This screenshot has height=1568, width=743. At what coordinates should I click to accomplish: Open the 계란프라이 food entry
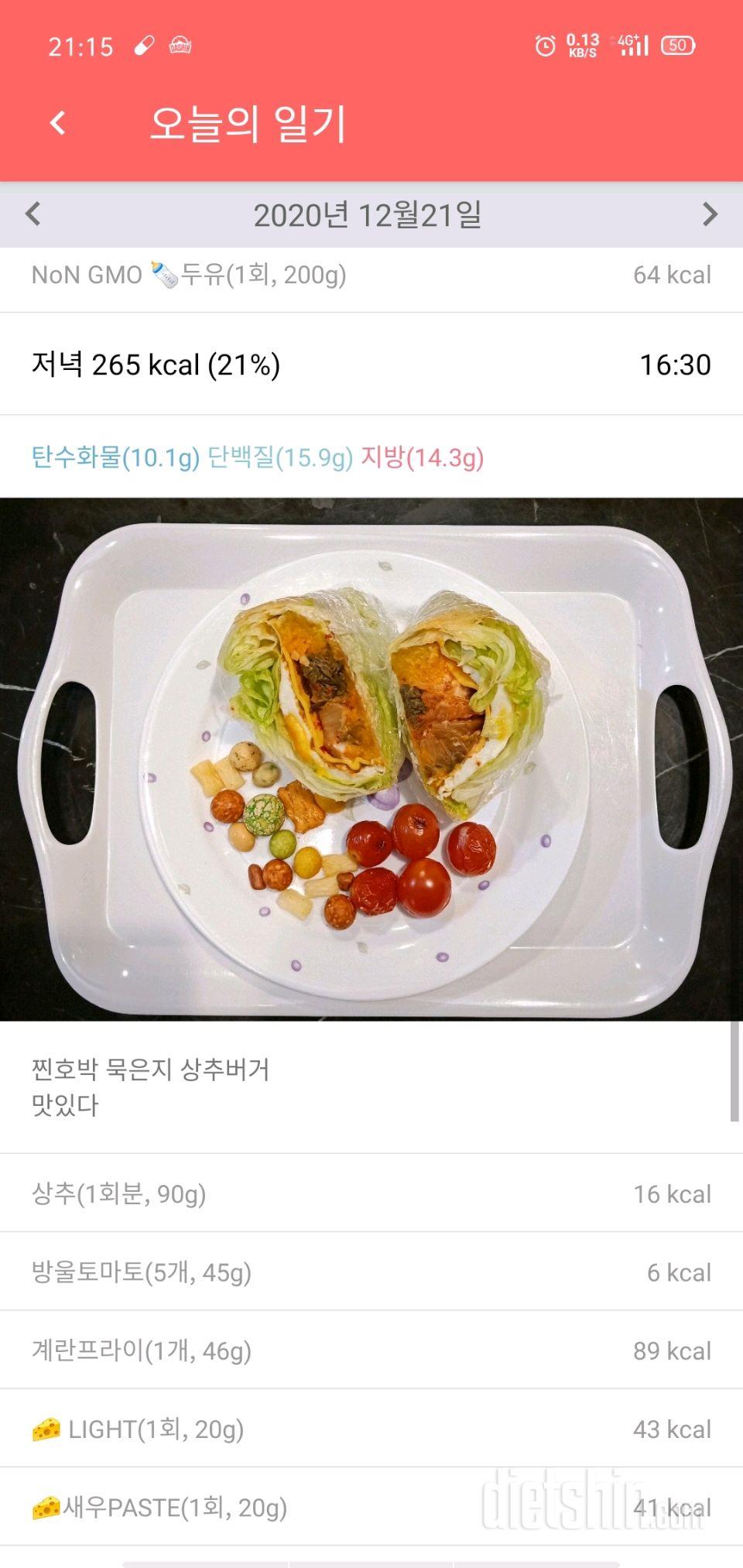click(371, 1351)
